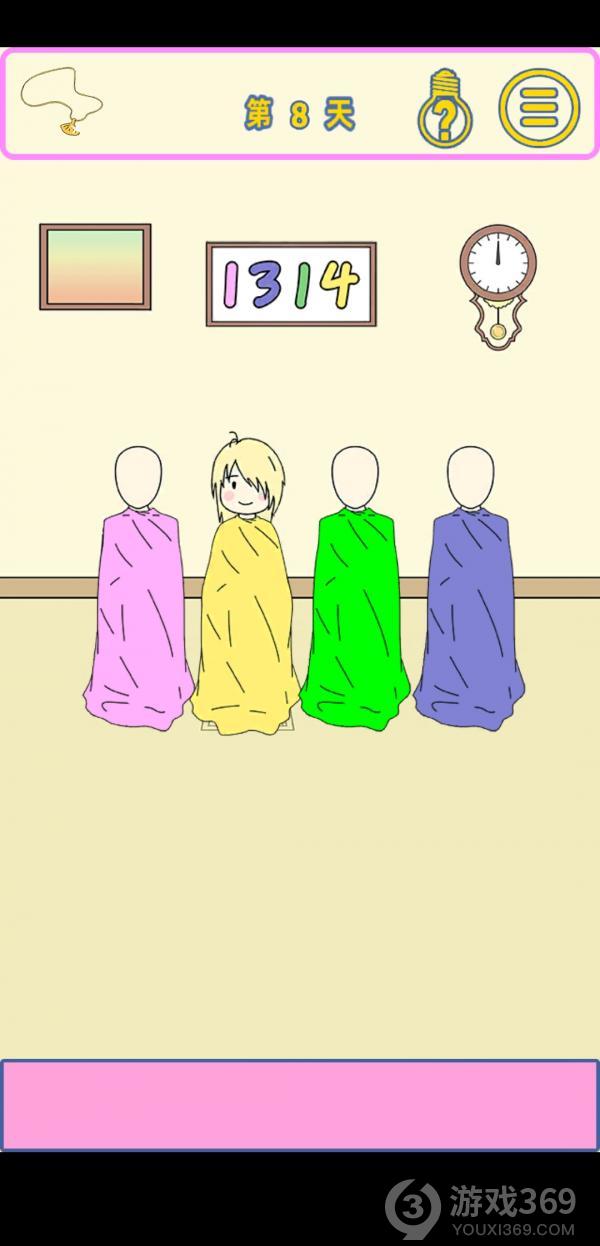Tap the green cloaked figure
Screen dimensions: 600x1246
coord(355,610)
